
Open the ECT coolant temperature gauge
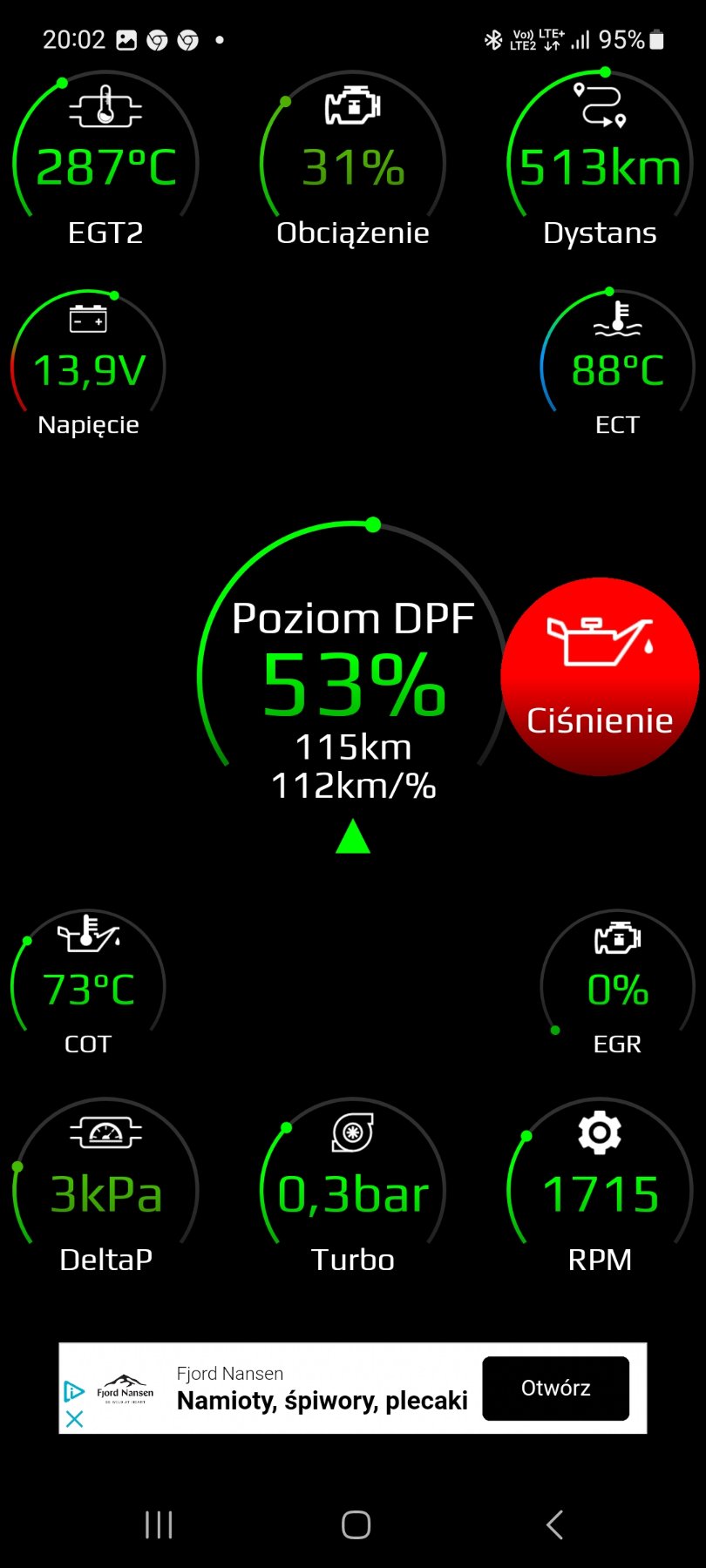pos(617,366)
